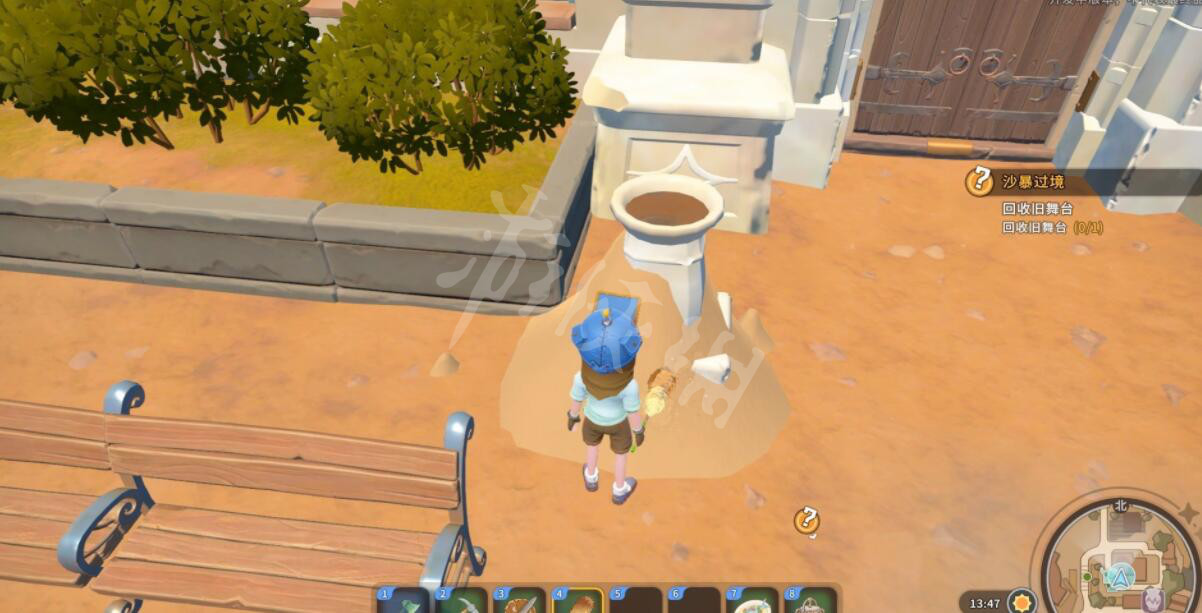
Task: Open the 沙暴过境 quest tracker entry
Action: click(1034, 182)
